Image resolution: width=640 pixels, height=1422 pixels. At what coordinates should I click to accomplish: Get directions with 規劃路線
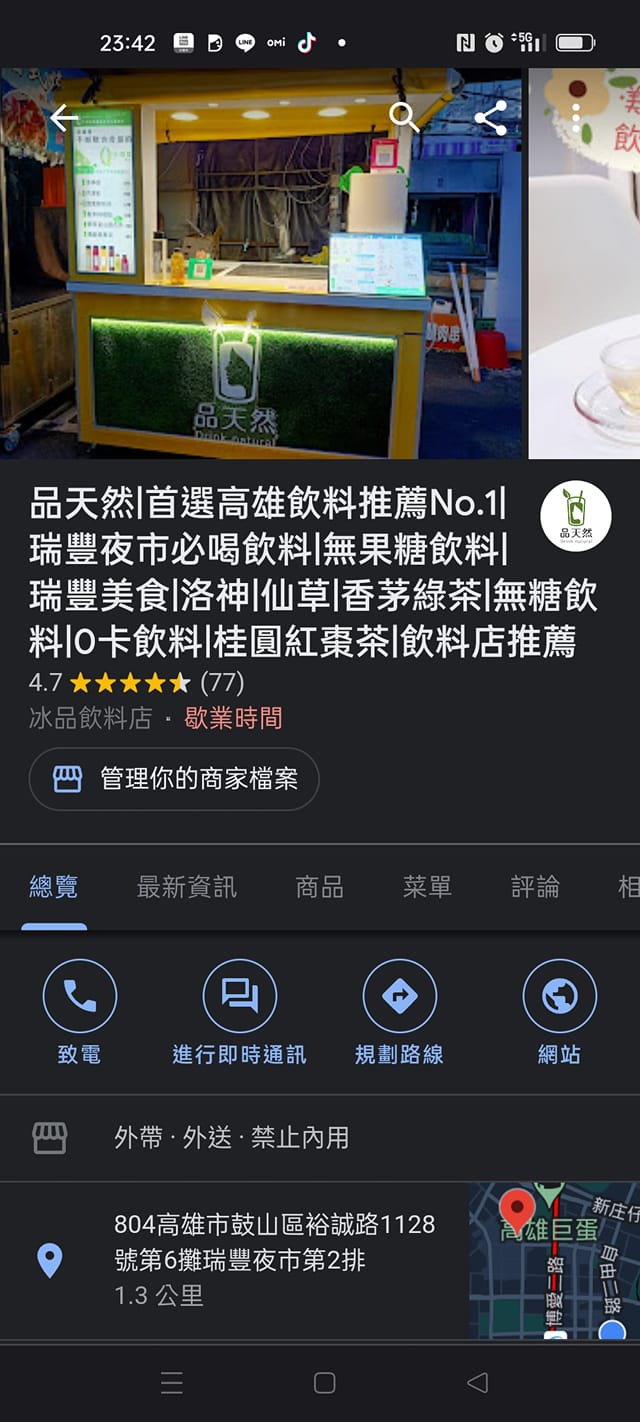(399, 1012)
